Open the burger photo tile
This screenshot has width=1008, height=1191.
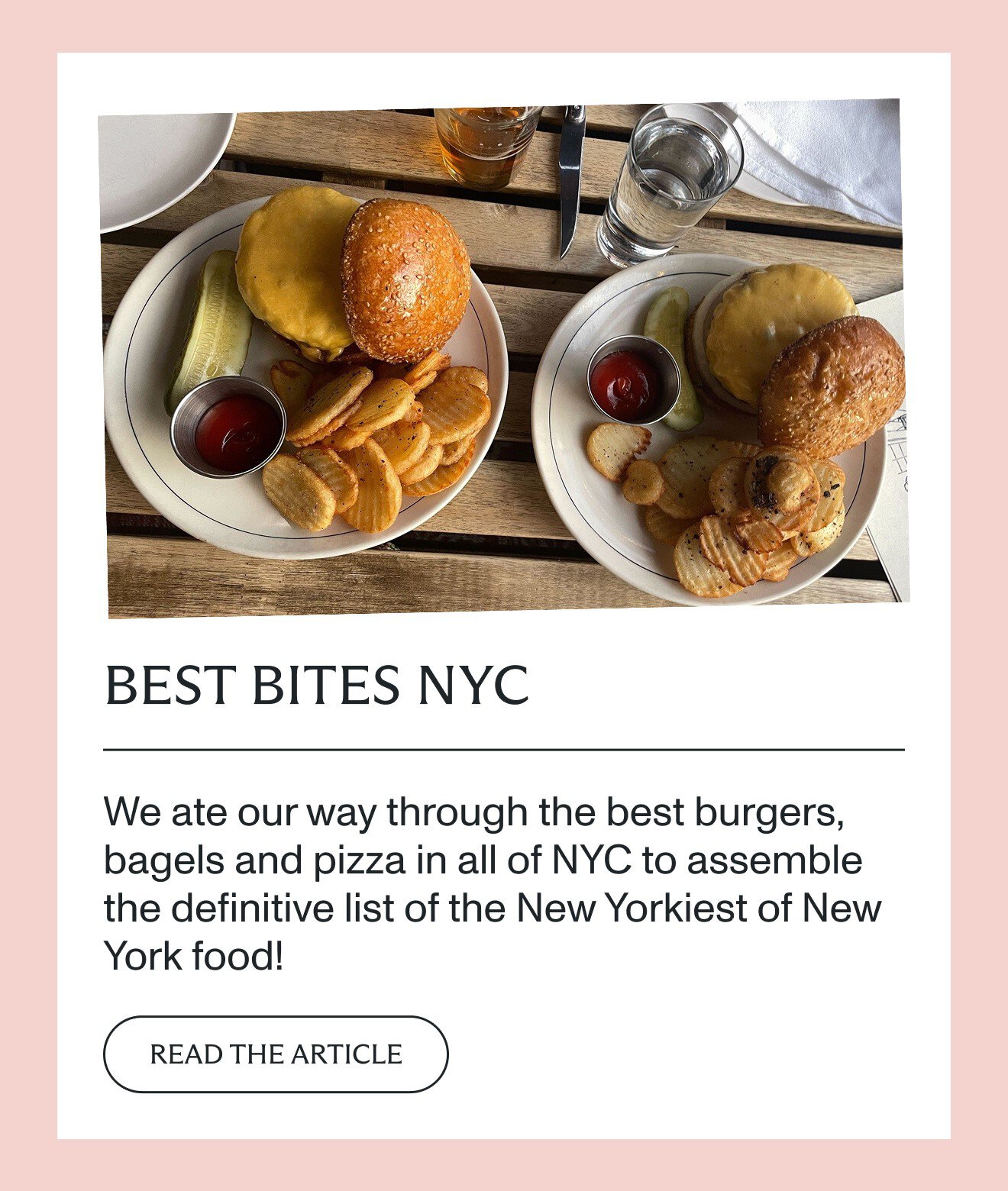(x=503, y=360)
